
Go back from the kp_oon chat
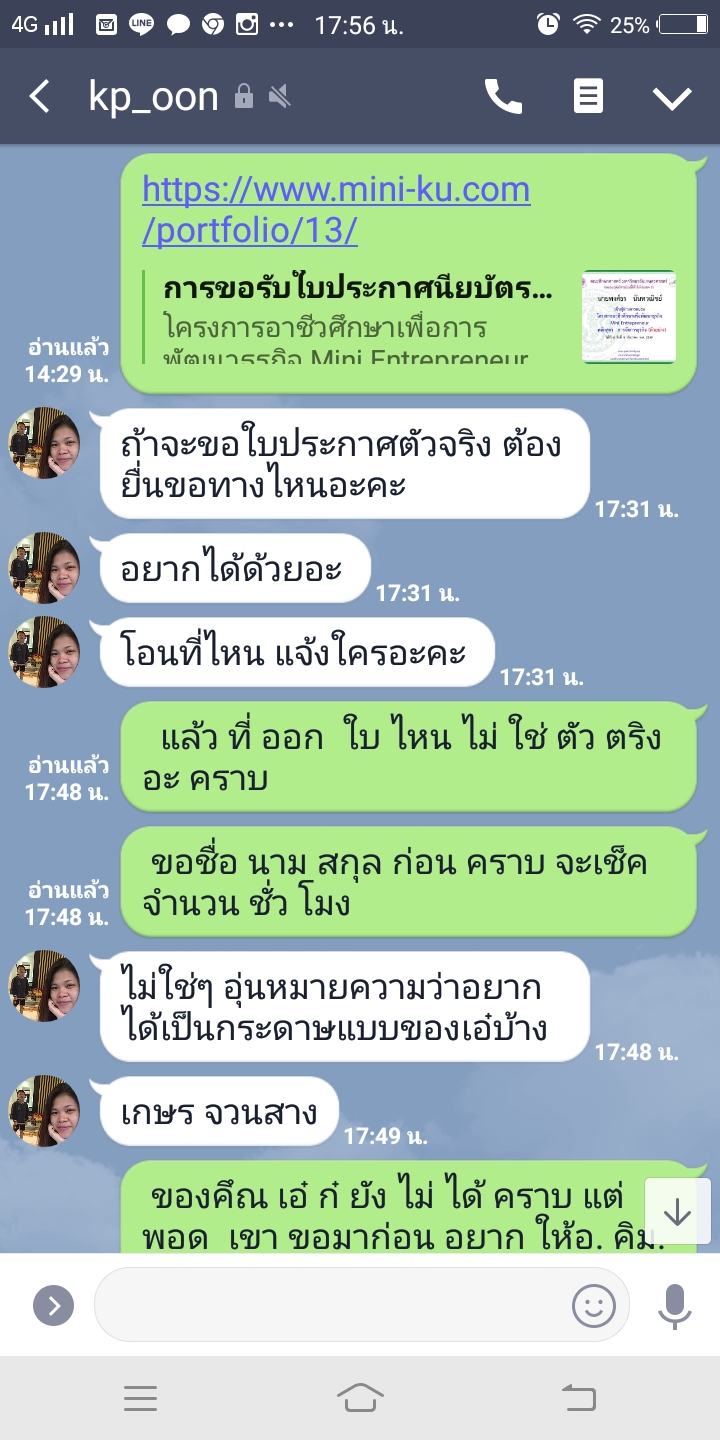point(40,97)
